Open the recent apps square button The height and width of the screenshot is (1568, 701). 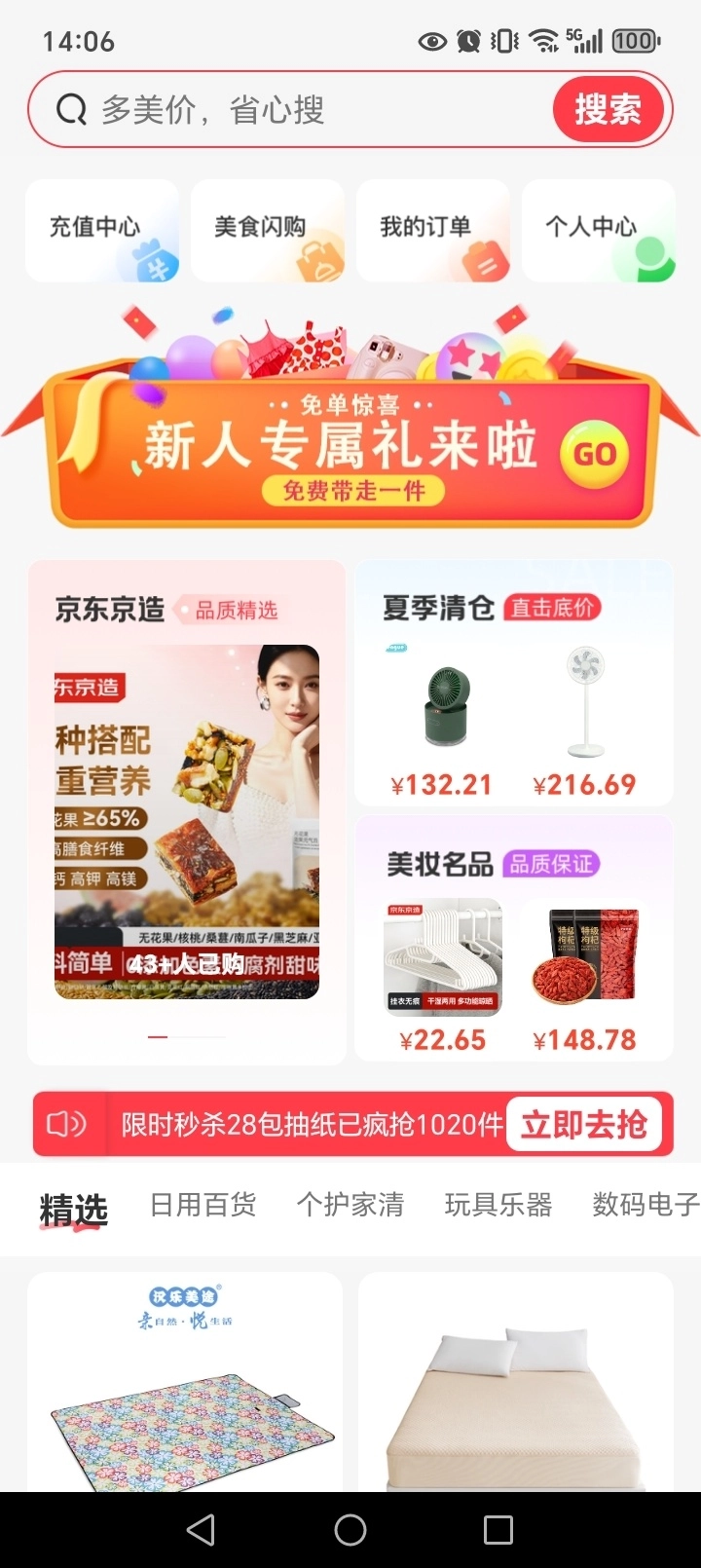(500, 1530)
